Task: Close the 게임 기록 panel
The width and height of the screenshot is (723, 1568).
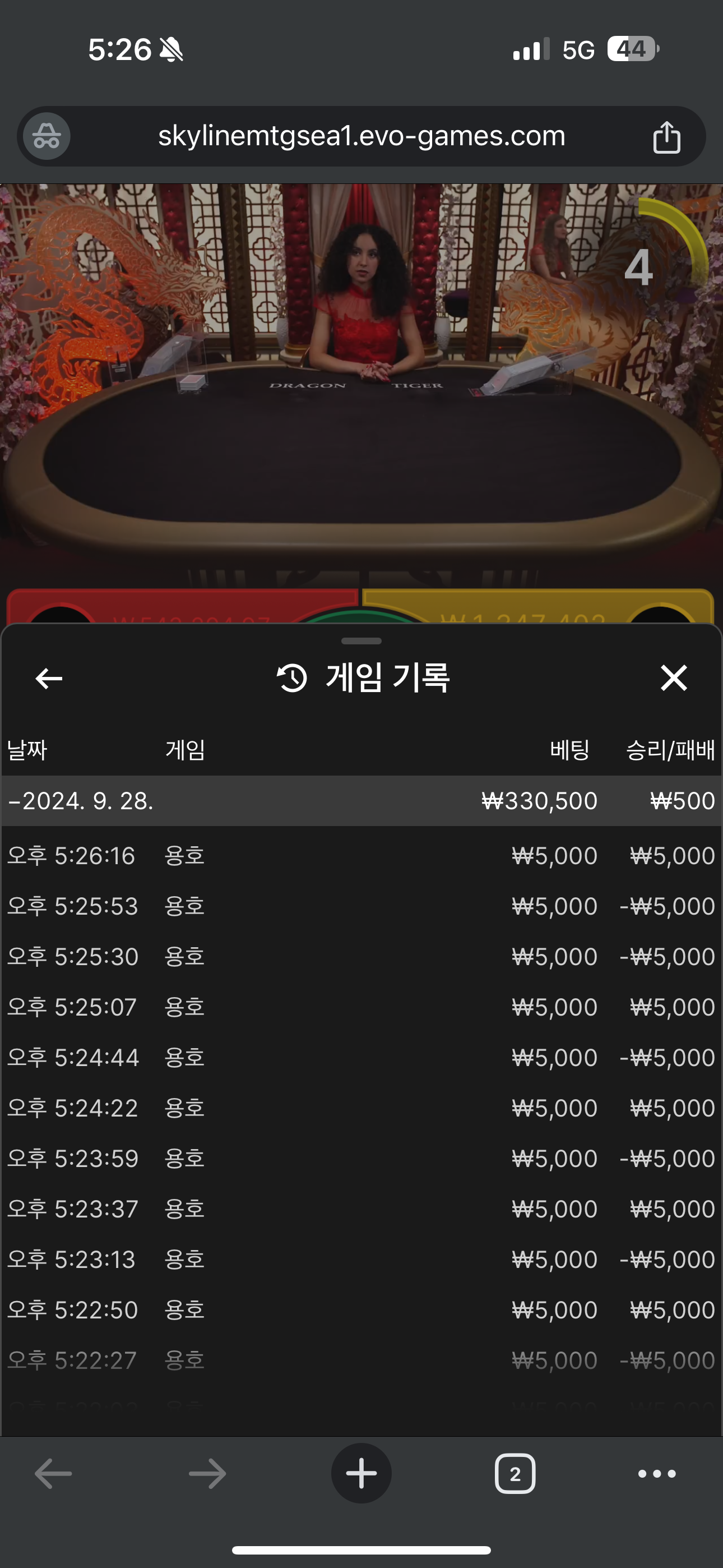Action: click(673, 678)
